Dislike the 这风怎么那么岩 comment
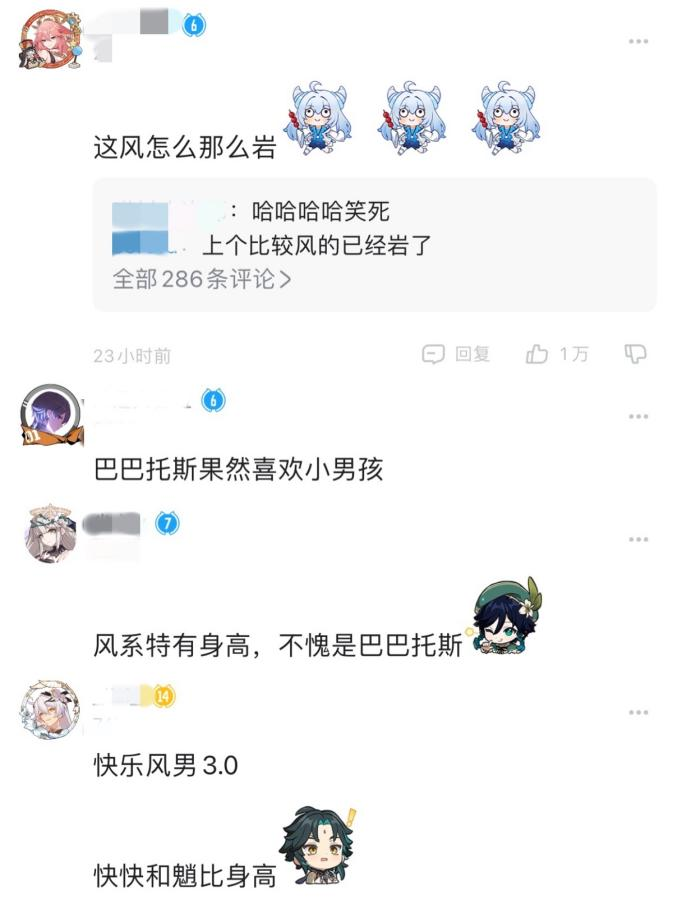The width and height of the screenshot is (673, 904). [635, 354]
